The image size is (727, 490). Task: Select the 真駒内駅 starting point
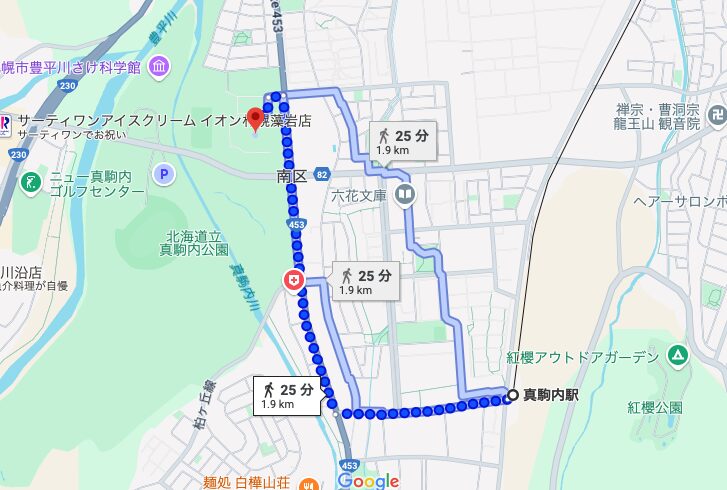[512, 395]
